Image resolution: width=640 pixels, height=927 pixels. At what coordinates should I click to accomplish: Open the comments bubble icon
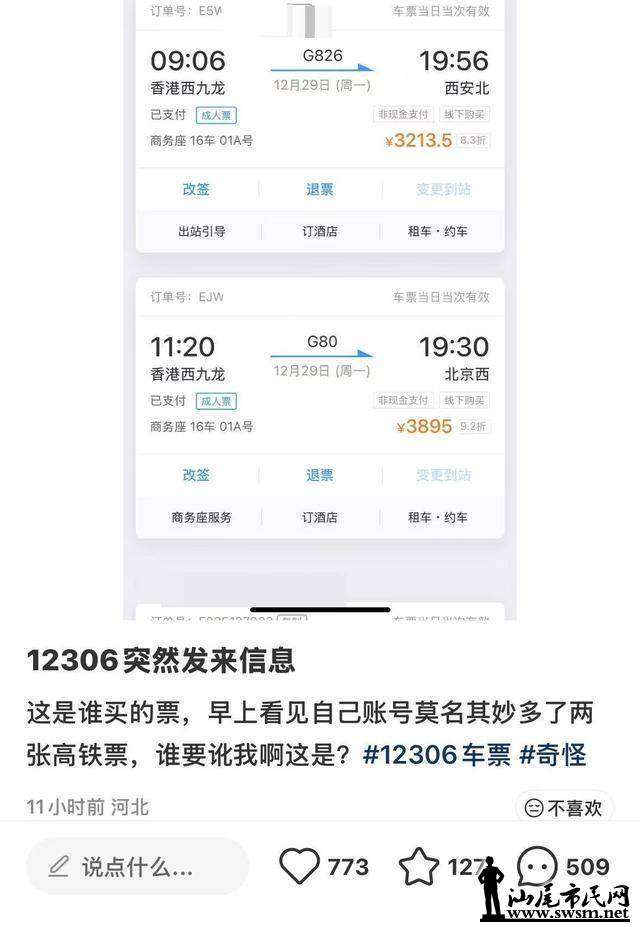[x=537, y=866]
